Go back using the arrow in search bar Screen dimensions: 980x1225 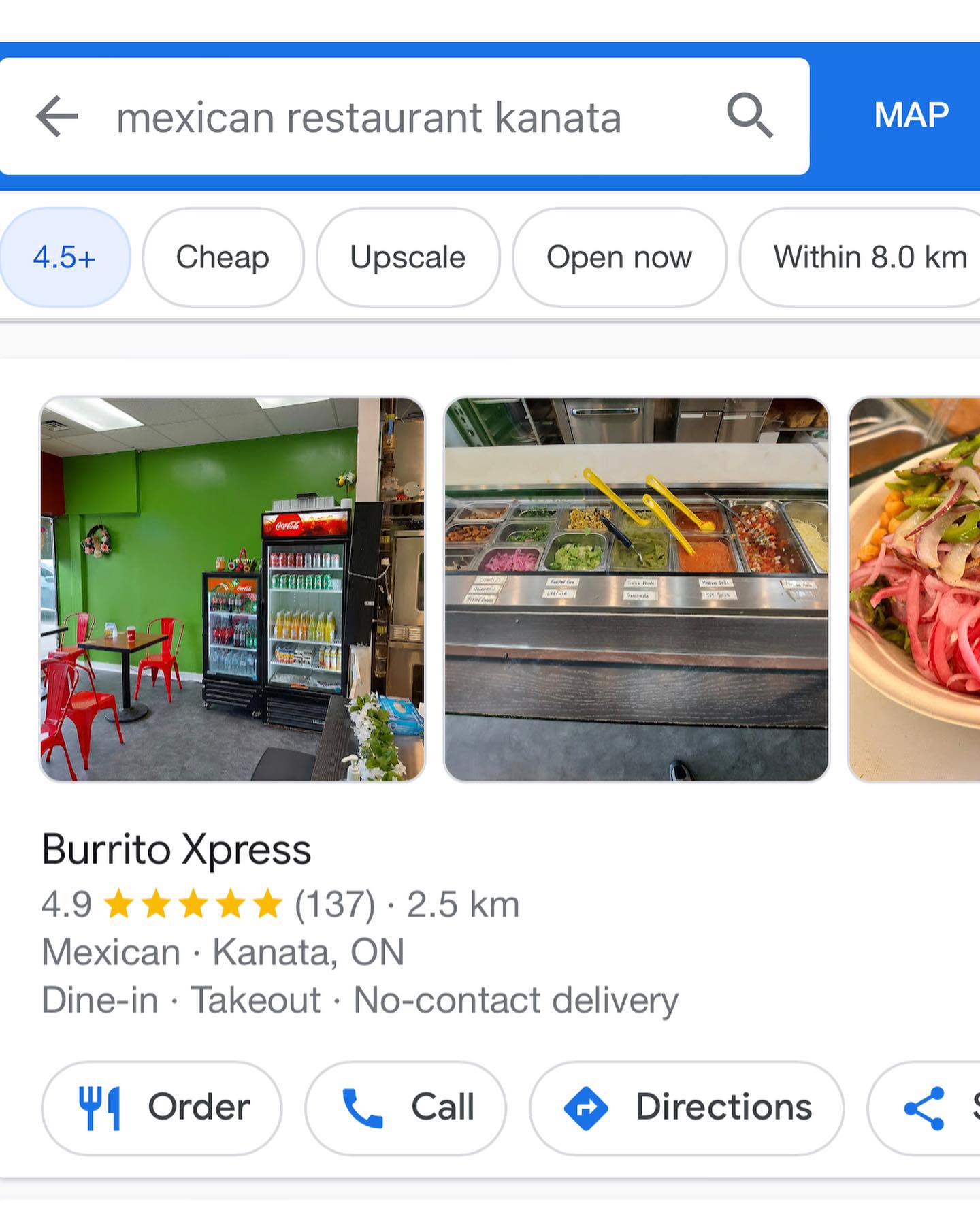[x=57, y=116]
